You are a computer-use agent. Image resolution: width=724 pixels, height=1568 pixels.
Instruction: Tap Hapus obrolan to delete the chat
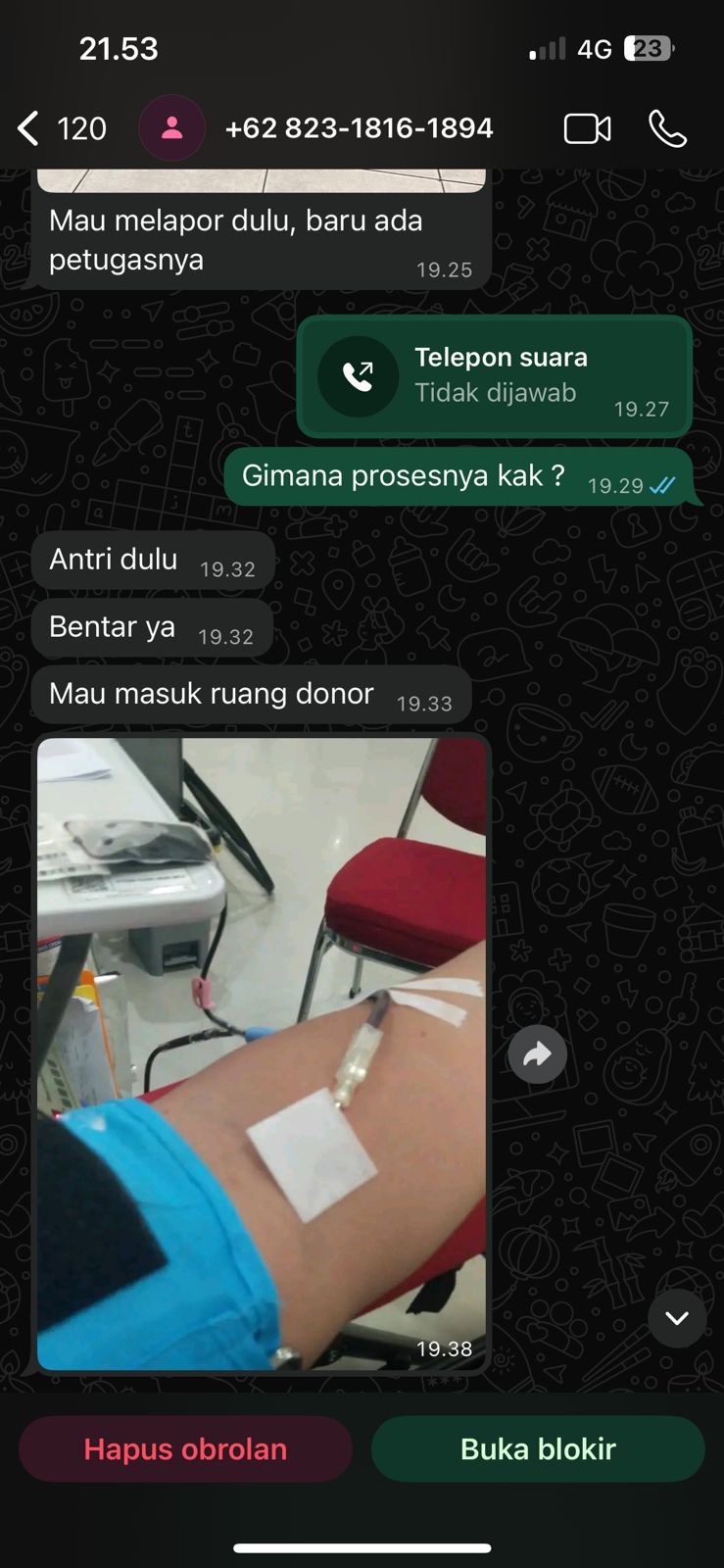pyautogui.click(x=185, y=1448)
